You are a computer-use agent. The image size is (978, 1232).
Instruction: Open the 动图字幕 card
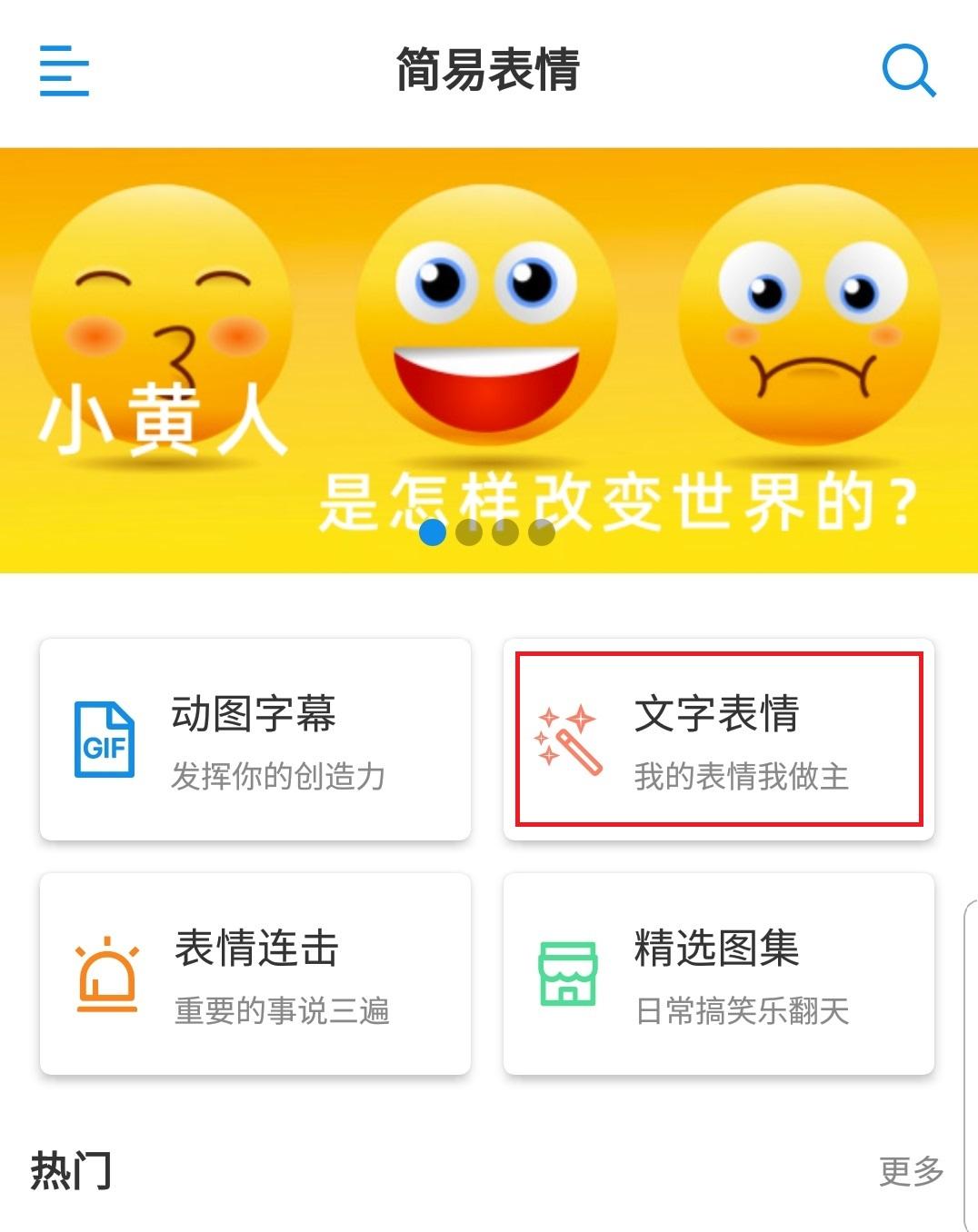click(255, 740)
